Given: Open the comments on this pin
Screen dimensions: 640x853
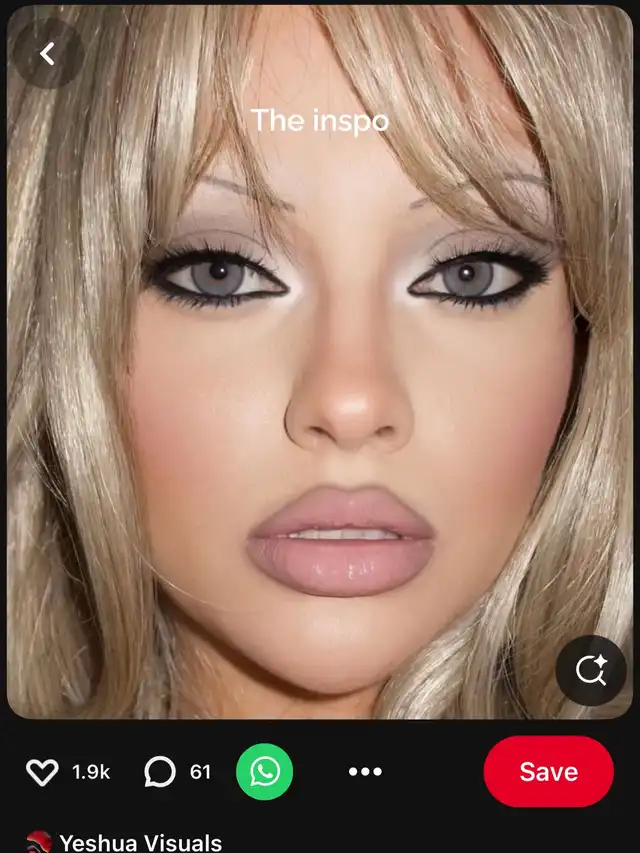Looking at the screenshot, I should coord(160,772).
